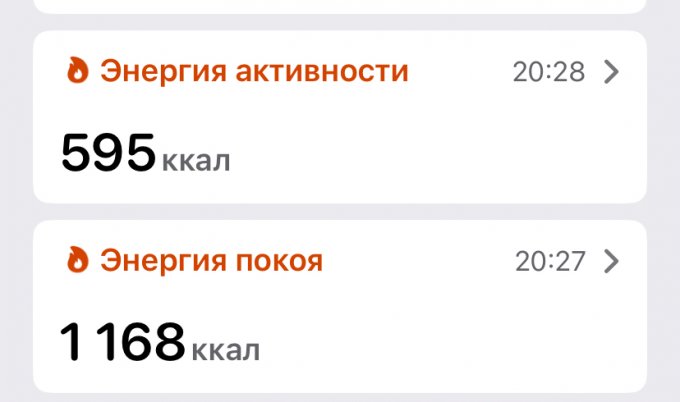The width and height of the screenshot is (680, 402).
Task: Open the Энергия активности card
Action: (x=340, y=117)
